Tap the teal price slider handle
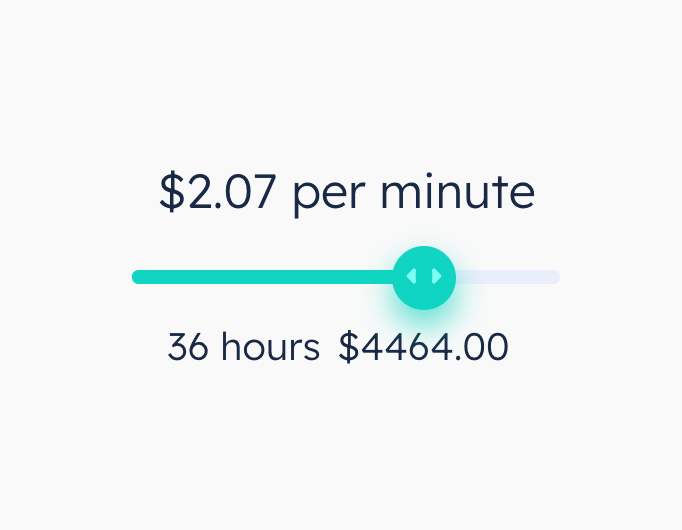This screenshot has width=682, height=530. [424, 277]
